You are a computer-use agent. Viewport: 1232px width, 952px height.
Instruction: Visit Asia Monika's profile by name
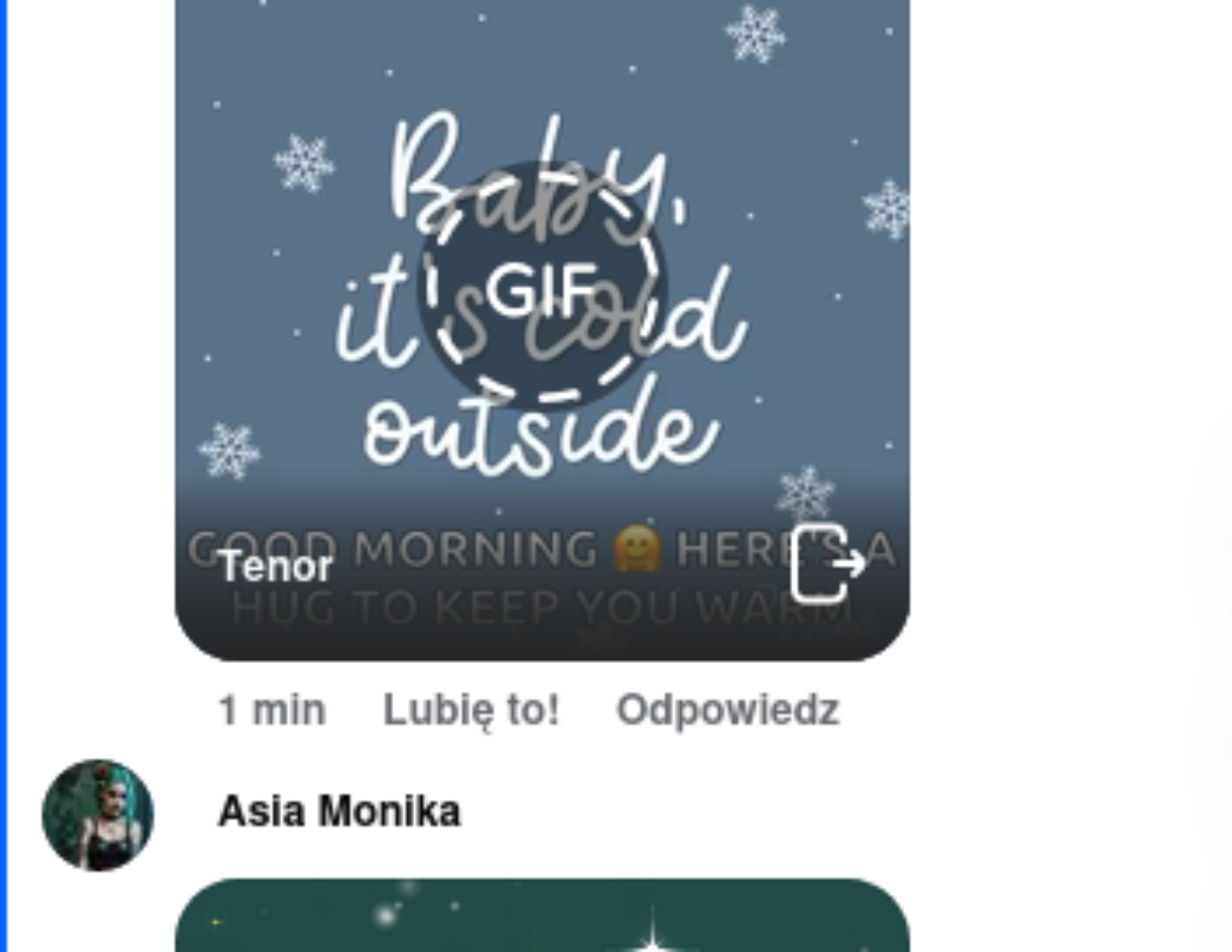(x=339, y=812)
